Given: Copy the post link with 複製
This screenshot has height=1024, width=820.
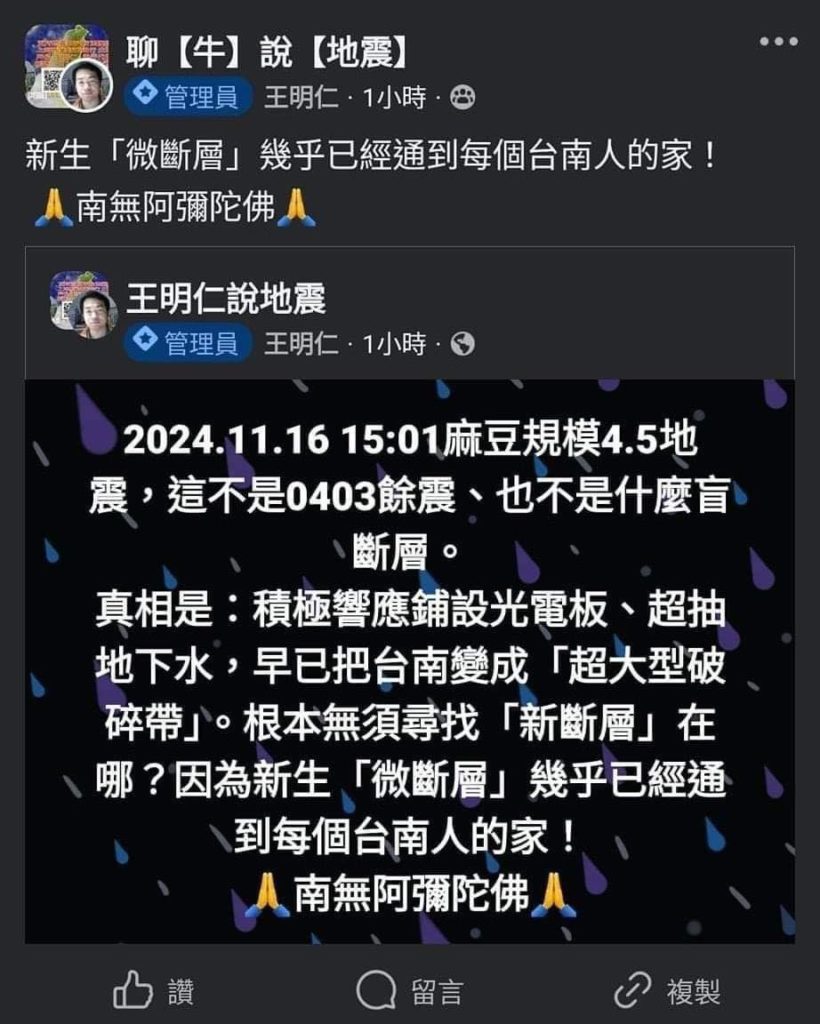Looking at the screenshot, I should (667, 991).
